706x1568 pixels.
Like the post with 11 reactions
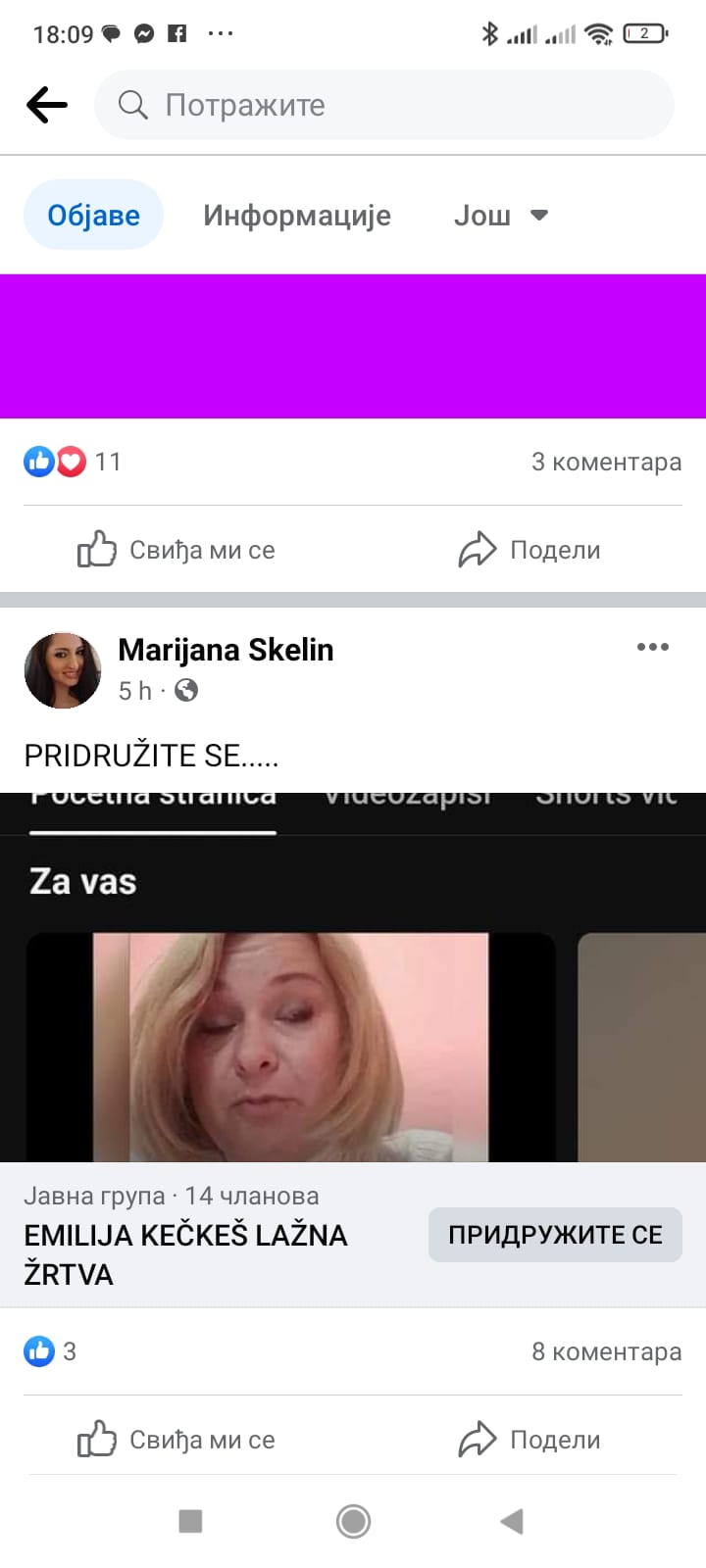coord(176,550)
